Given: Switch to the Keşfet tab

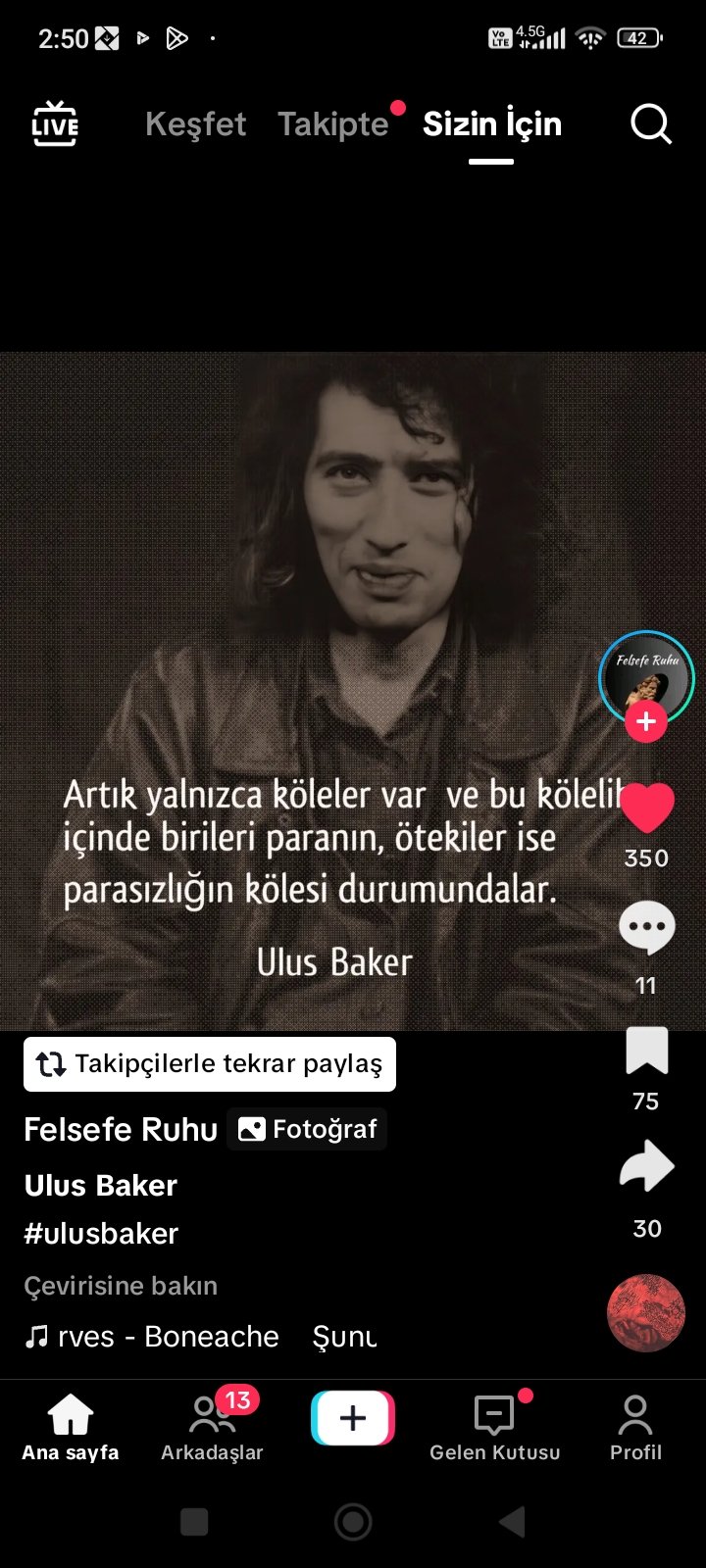Looking at the screenshot, I should [195, 124].
